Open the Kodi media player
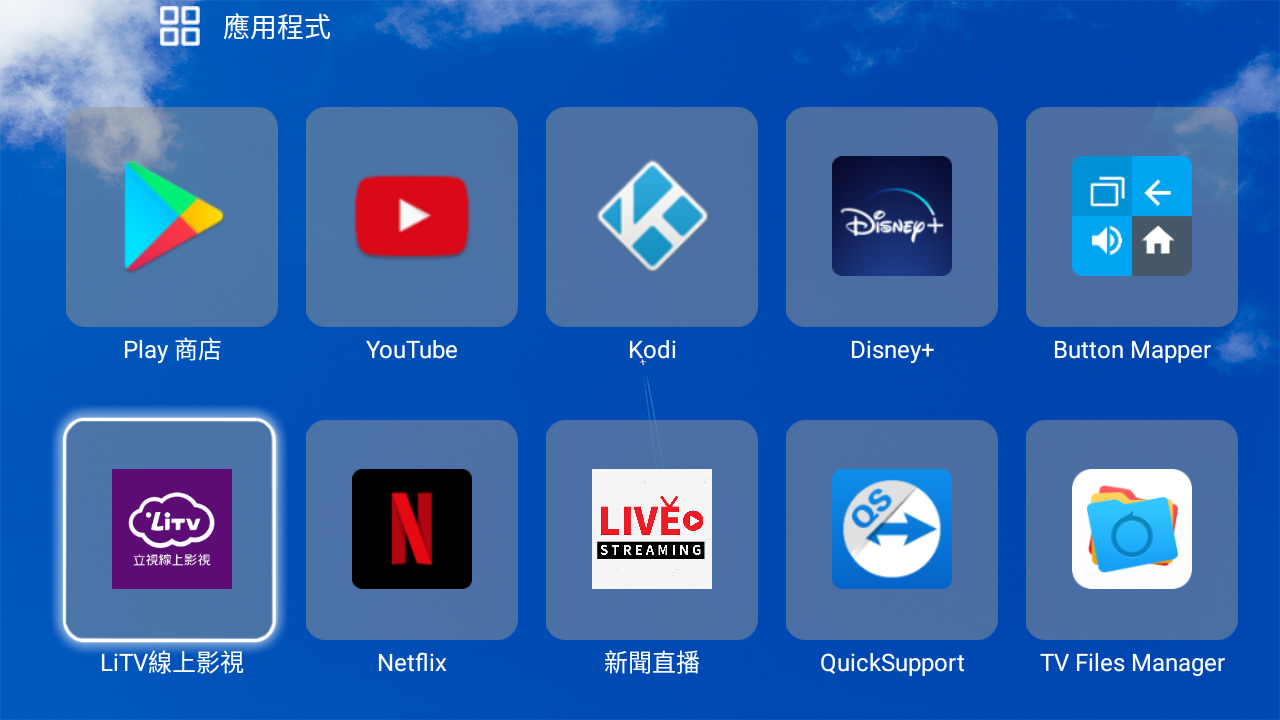 pyautogui.click(x=652, y=217)
